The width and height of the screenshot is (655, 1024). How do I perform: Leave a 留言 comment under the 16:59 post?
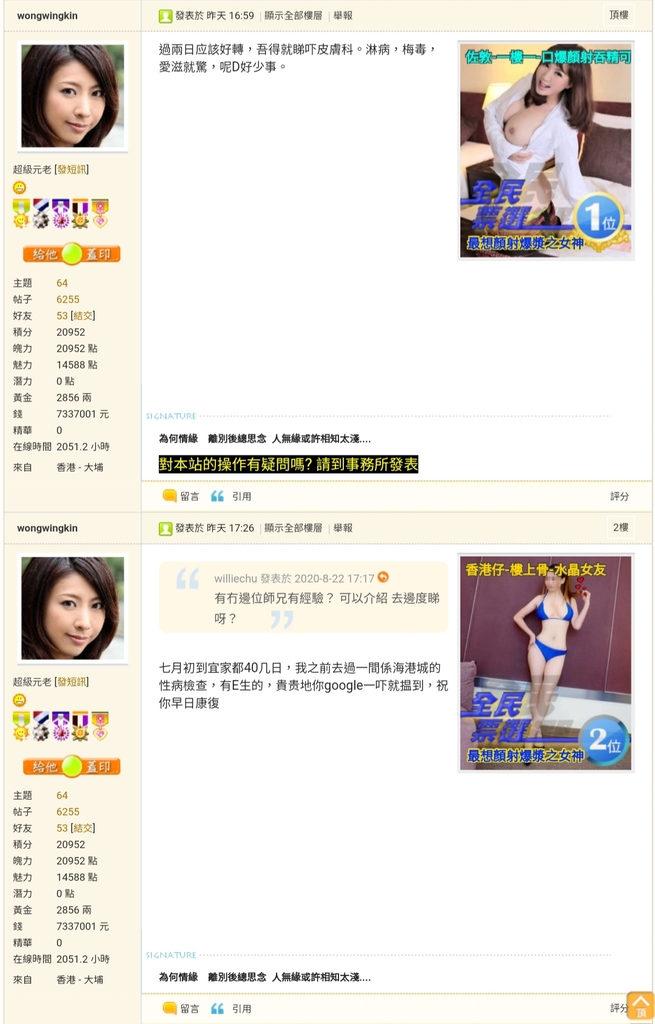181,496
